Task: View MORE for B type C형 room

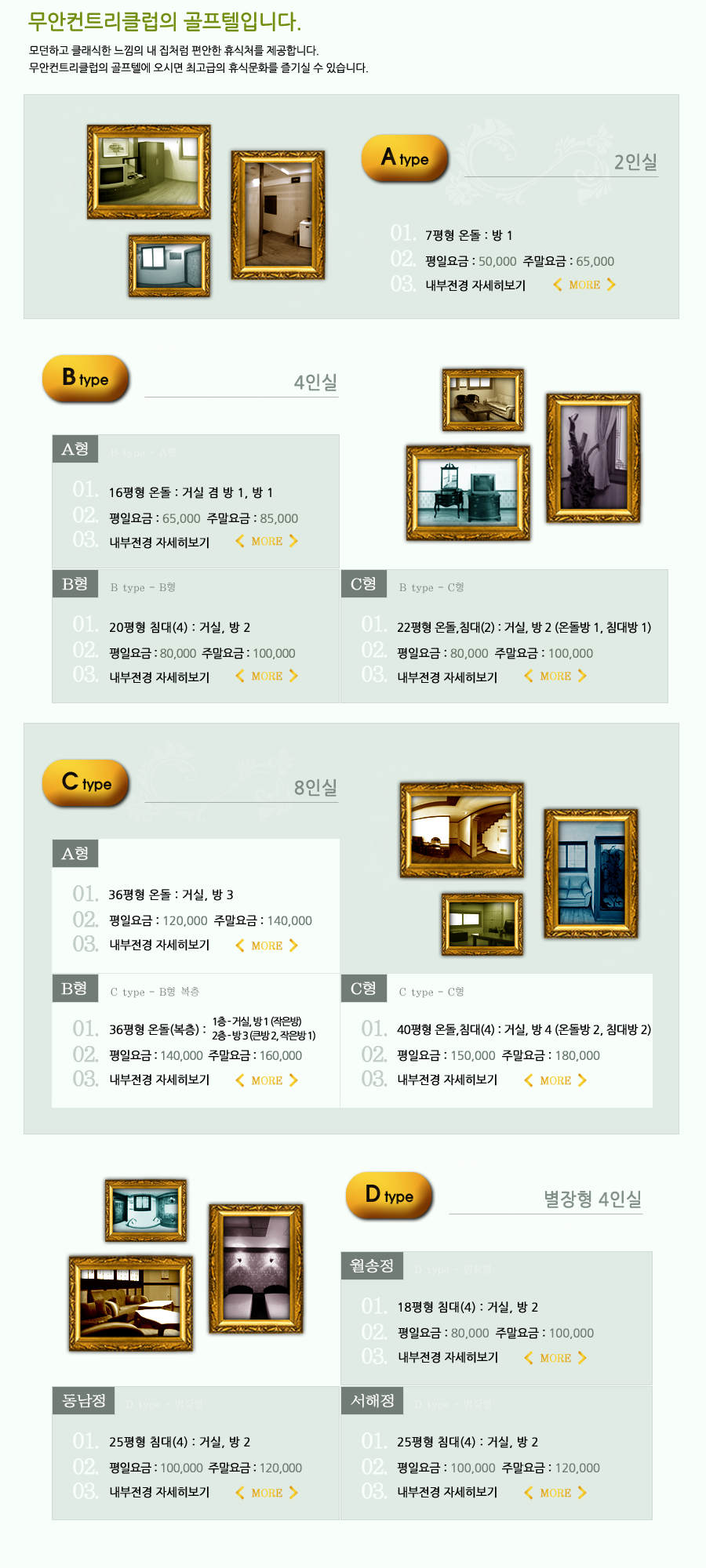Action: (x=555, y=676)
